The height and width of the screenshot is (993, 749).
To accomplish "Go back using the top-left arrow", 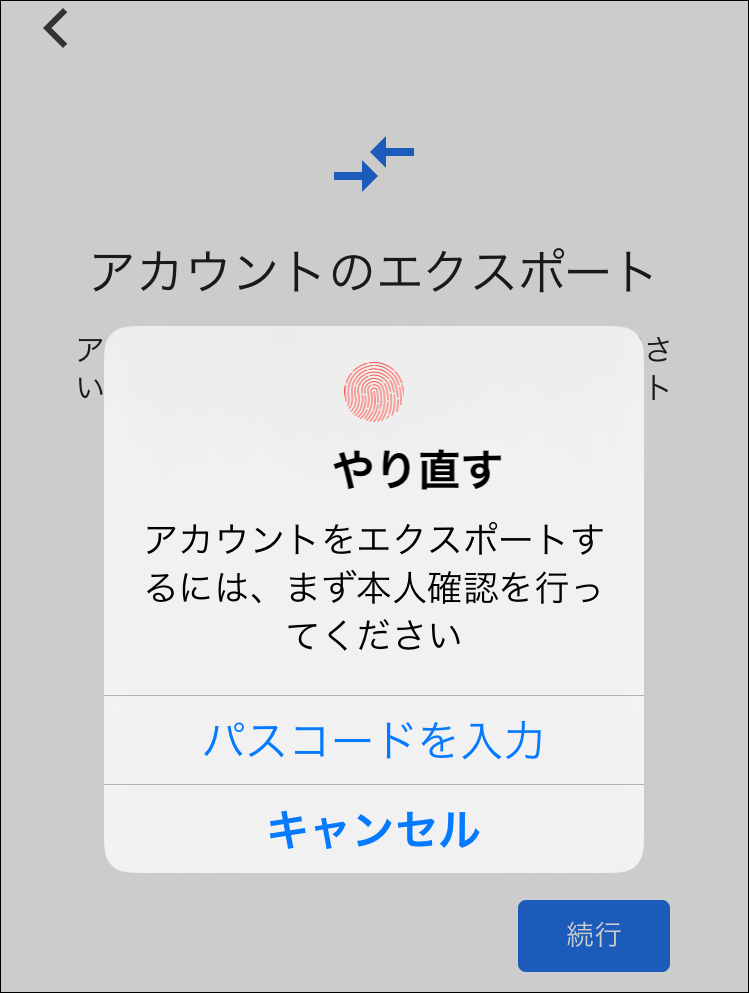I will [x=56, y=29].
